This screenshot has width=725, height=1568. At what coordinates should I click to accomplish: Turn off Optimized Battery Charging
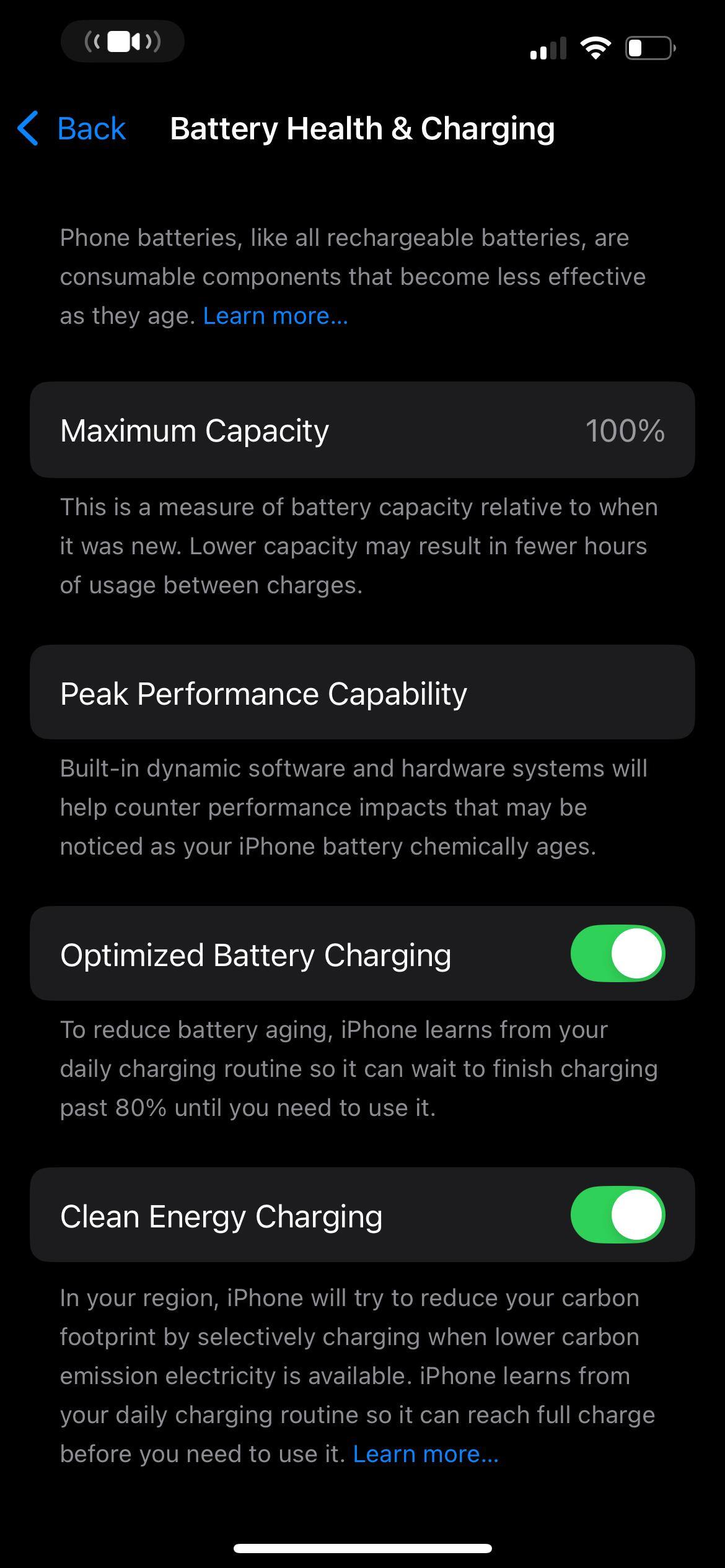(x=617, y=954)
